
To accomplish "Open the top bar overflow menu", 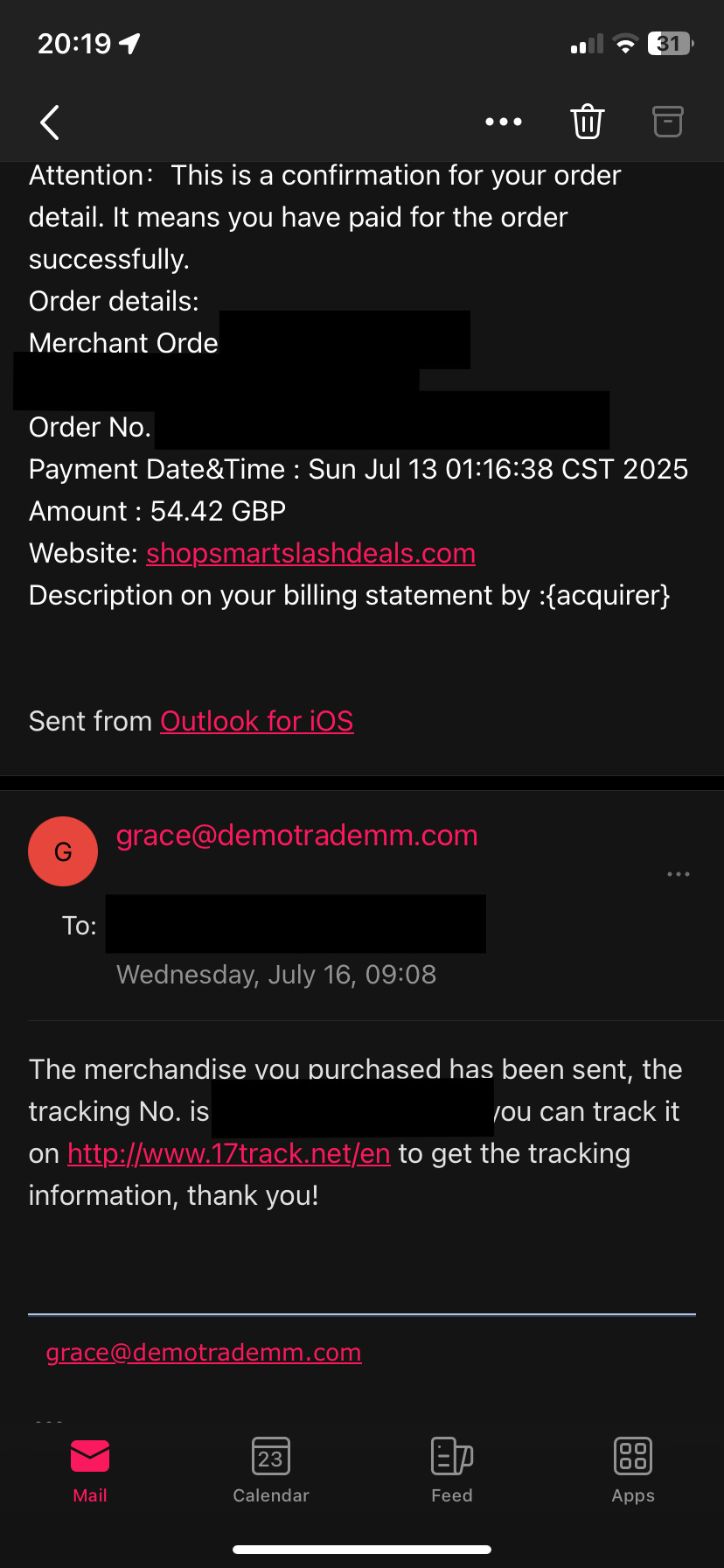I will pyautogui.click(x=504, y=122).
